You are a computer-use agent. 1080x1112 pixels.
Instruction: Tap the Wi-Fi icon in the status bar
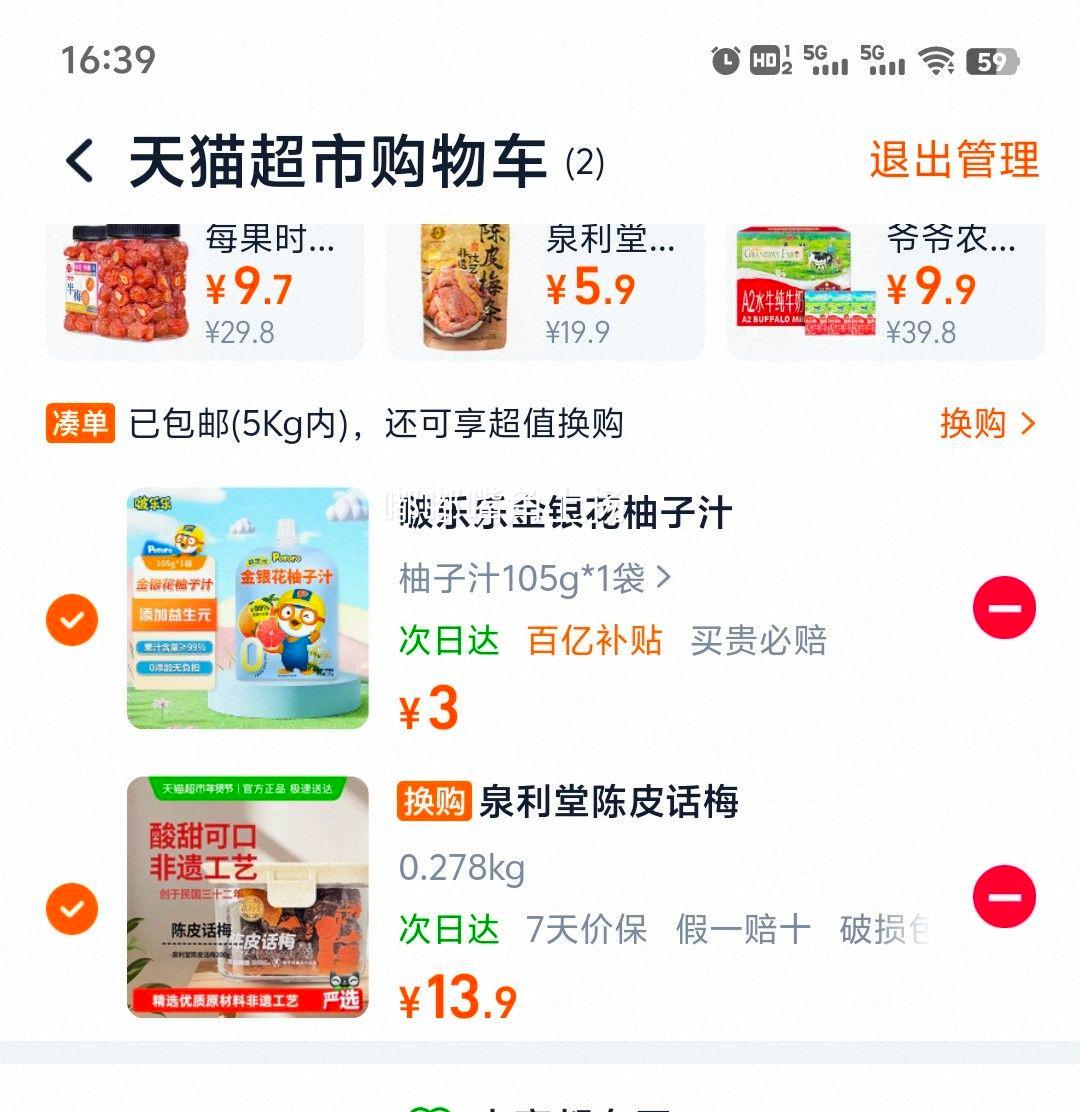click(936, 60)
